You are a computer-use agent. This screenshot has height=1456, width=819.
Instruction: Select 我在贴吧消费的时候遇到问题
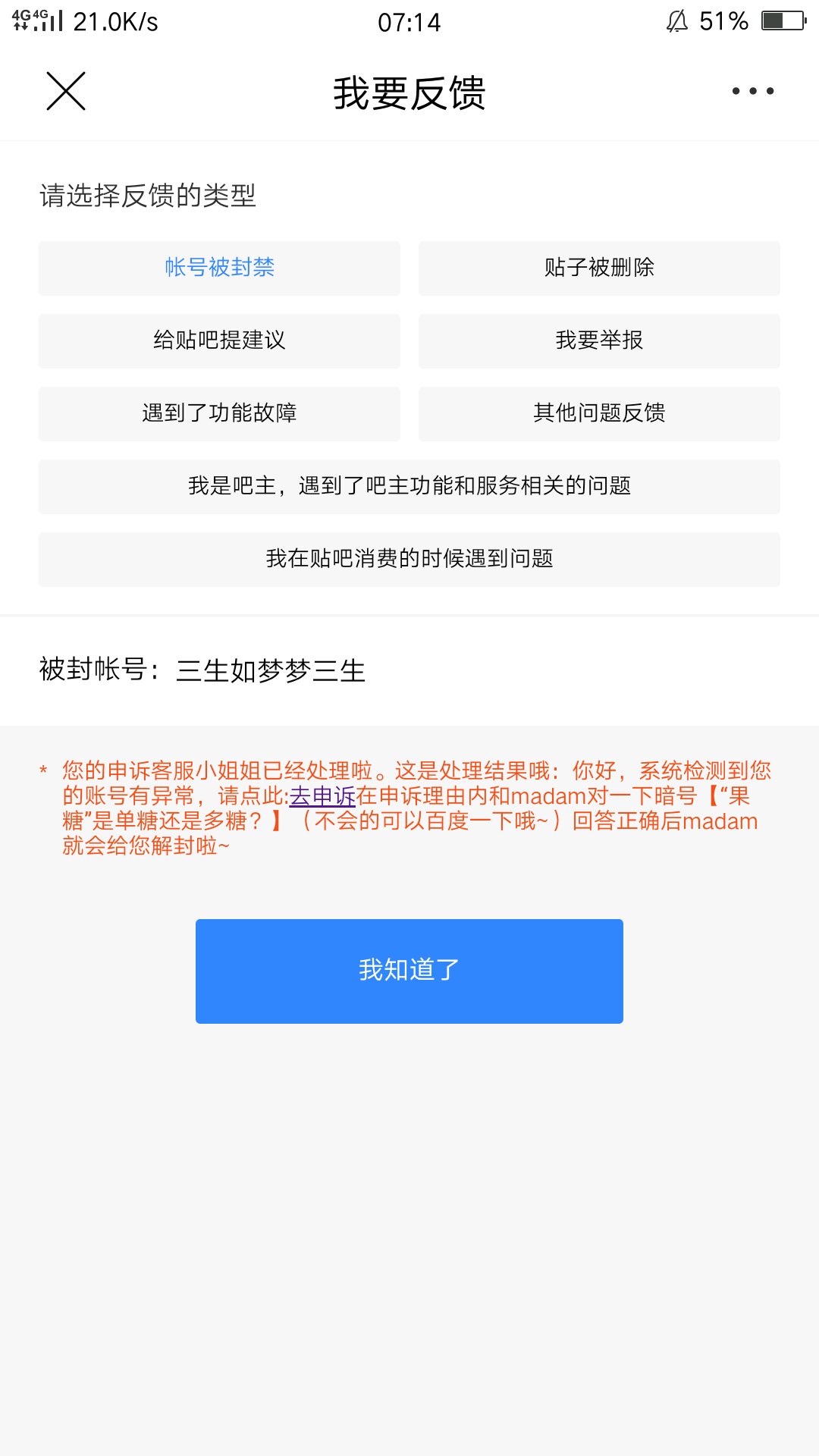coord(409,559)
